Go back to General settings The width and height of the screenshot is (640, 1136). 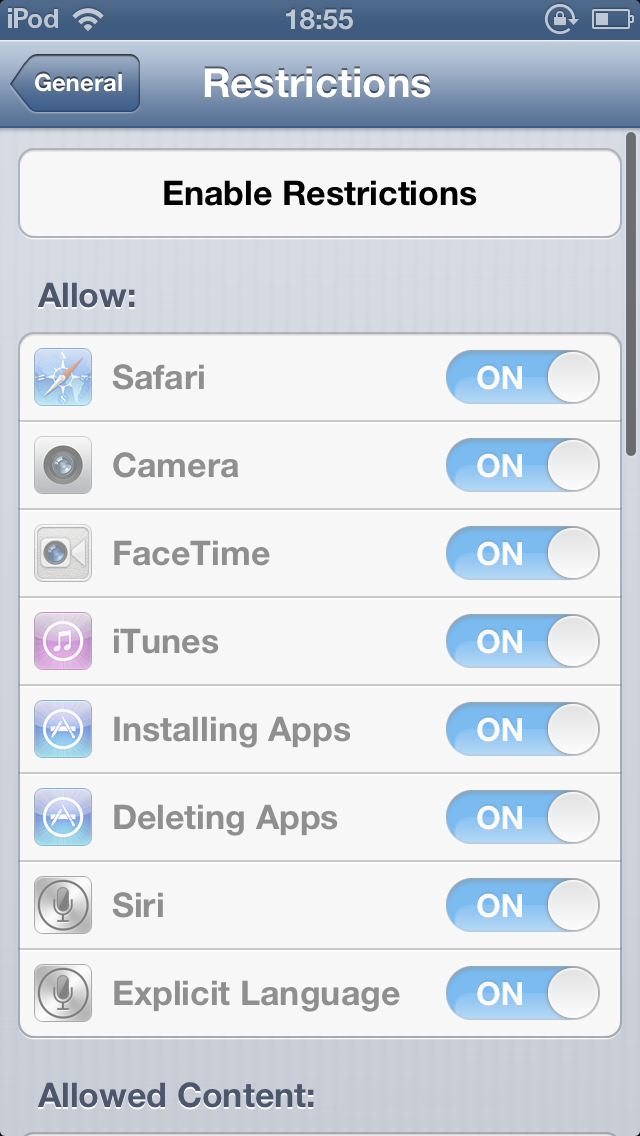(x=75, y=83)
